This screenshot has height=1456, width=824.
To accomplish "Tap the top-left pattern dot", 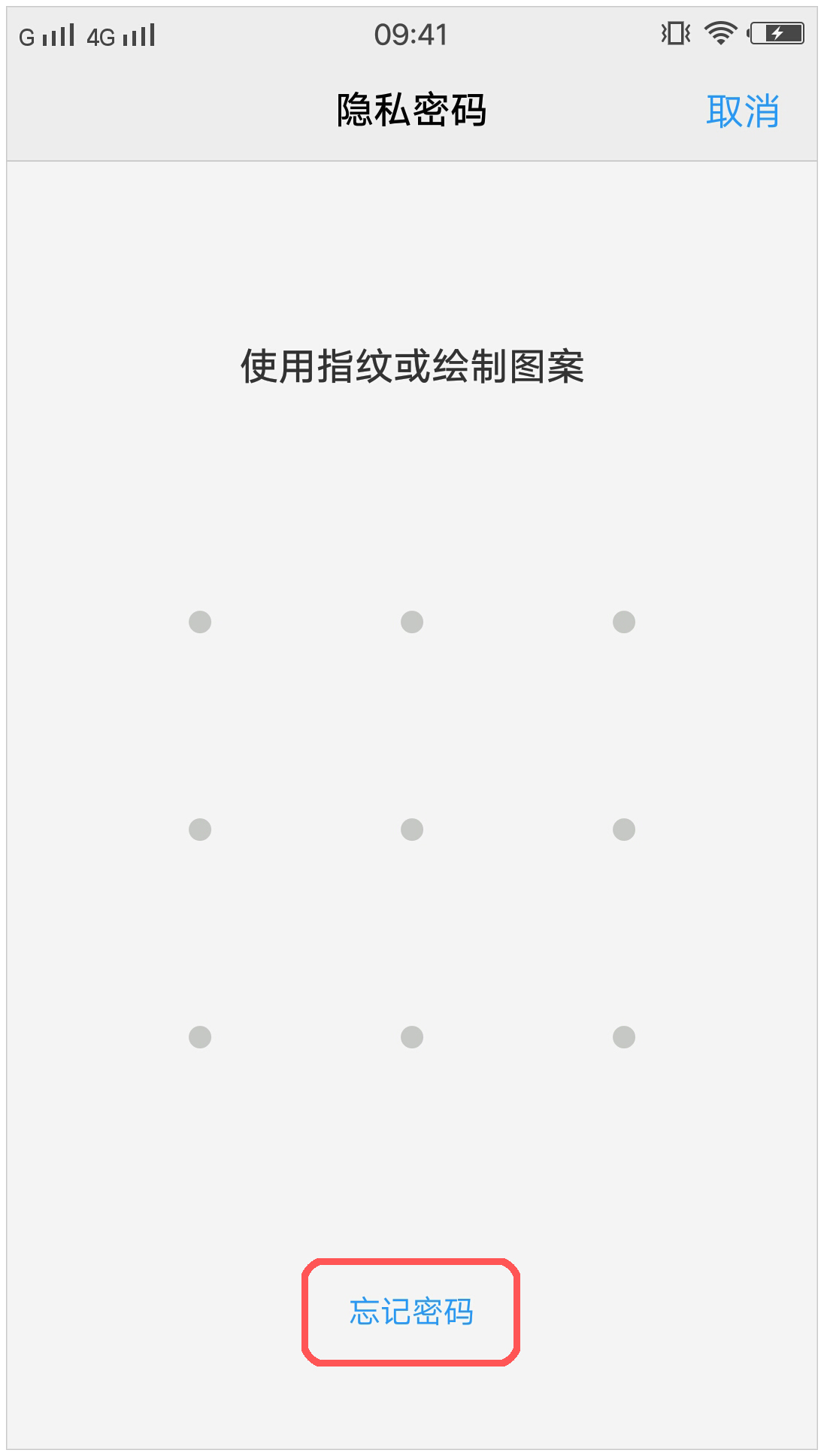I will coord(200,622).
